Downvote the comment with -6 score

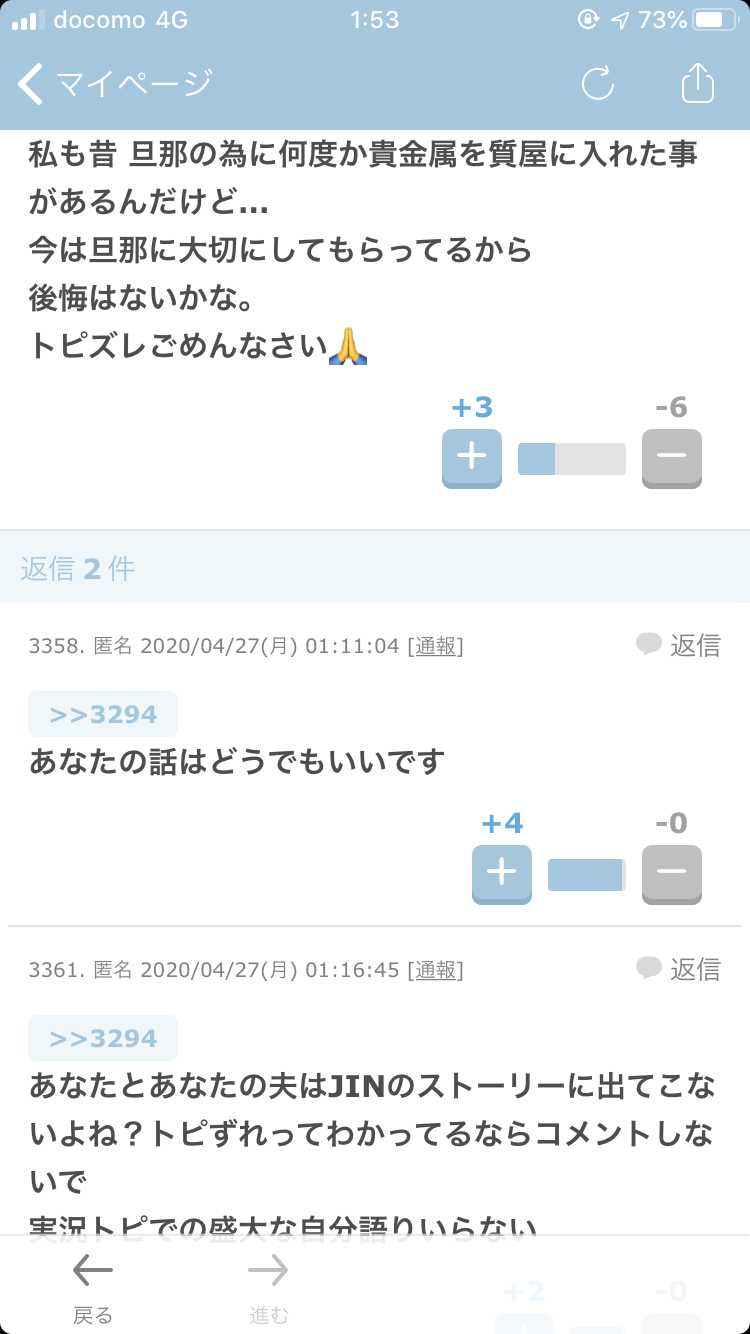(x=671, y=457)
